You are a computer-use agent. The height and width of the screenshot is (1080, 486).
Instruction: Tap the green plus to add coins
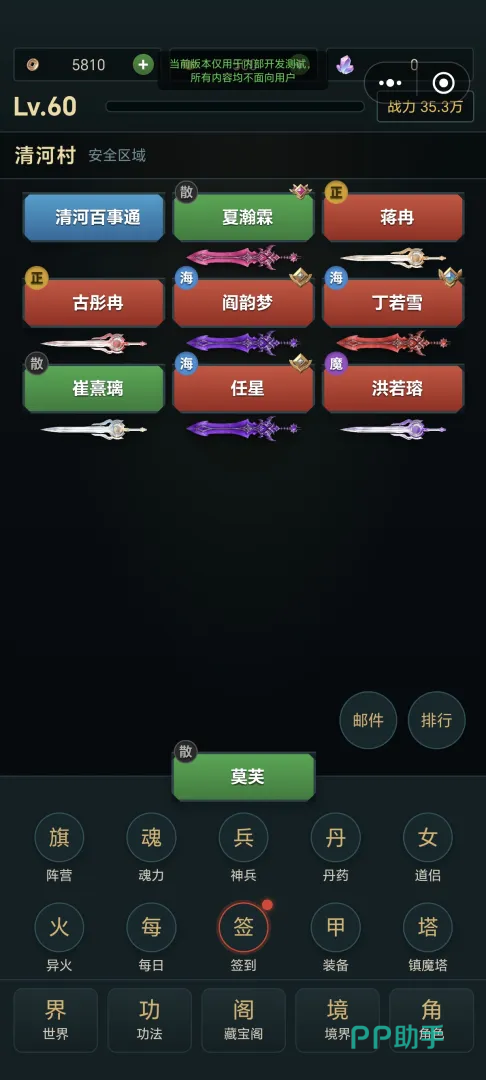(142, 65)
